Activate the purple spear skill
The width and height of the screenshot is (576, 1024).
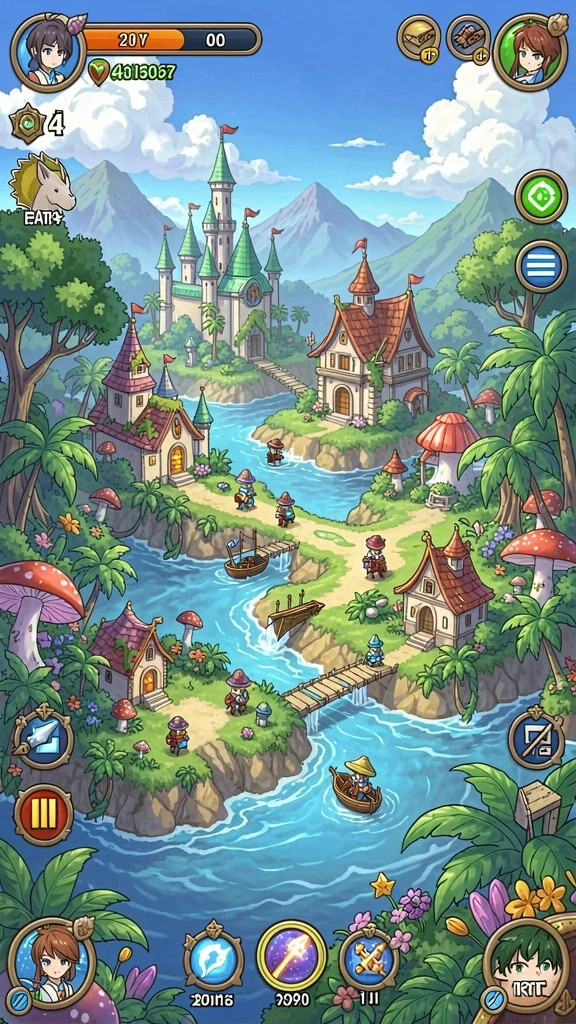(x=291, y=956)
